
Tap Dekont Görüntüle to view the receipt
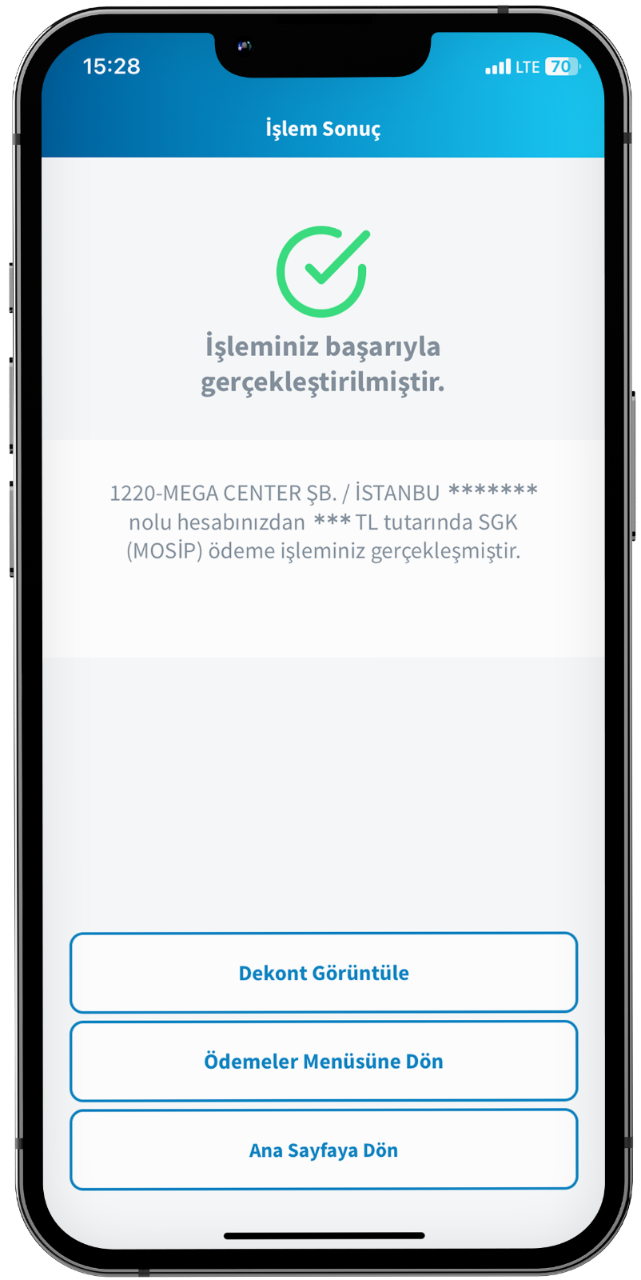[323, 972]
